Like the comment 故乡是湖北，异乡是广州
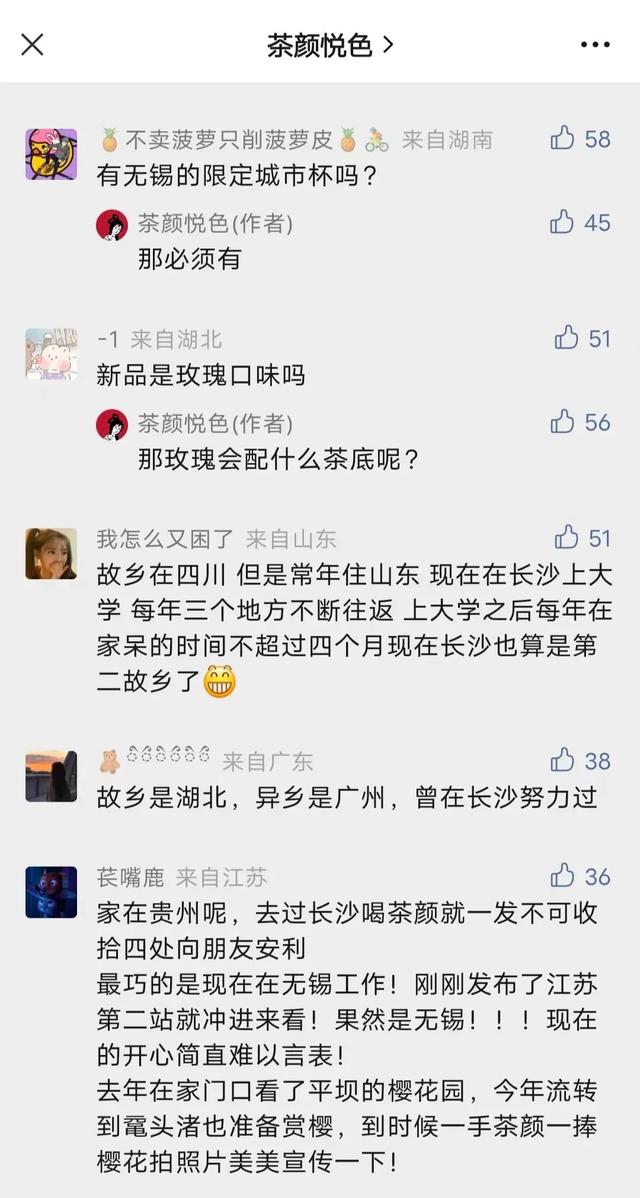Image resolution: width=640 pixels, height=1198 pixels. click(563, 761)
